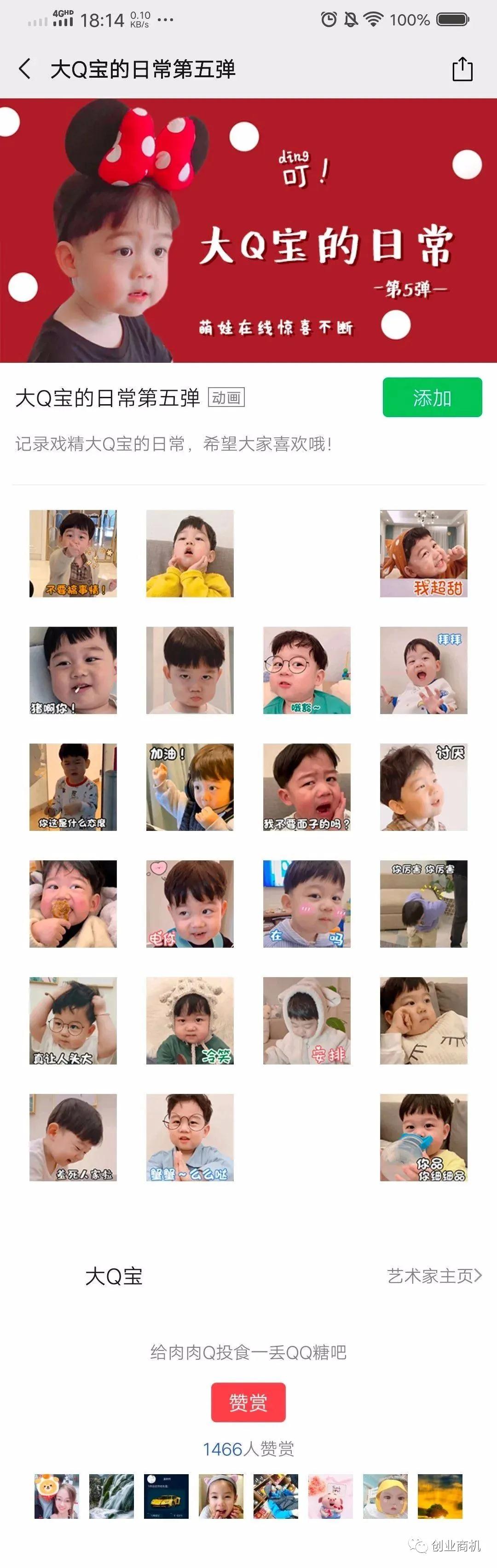Screen dimensions: 497x1568
Task: Preview the 加油 sticker
Action: click(x=190, y=787)
